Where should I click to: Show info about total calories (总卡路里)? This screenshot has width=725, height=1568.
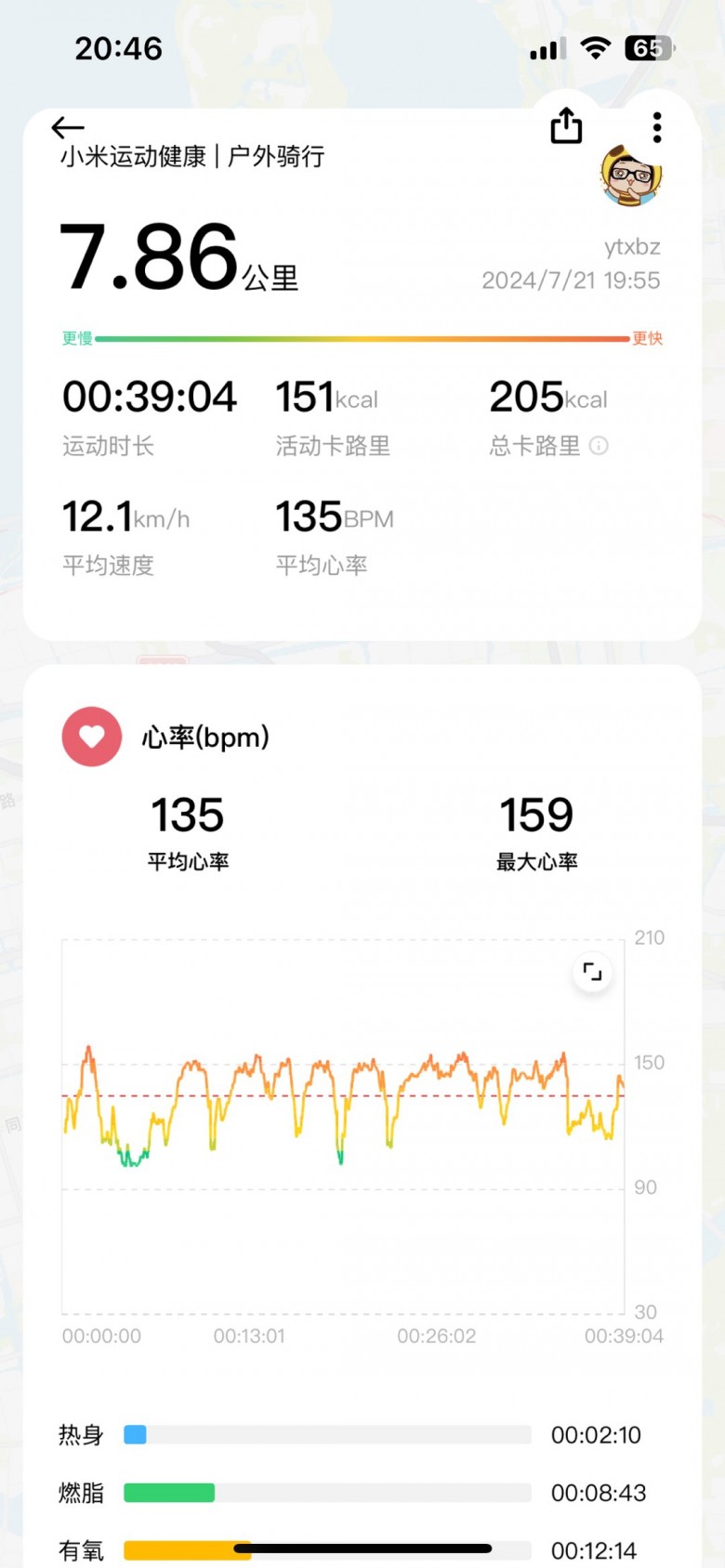pos(600,446)
